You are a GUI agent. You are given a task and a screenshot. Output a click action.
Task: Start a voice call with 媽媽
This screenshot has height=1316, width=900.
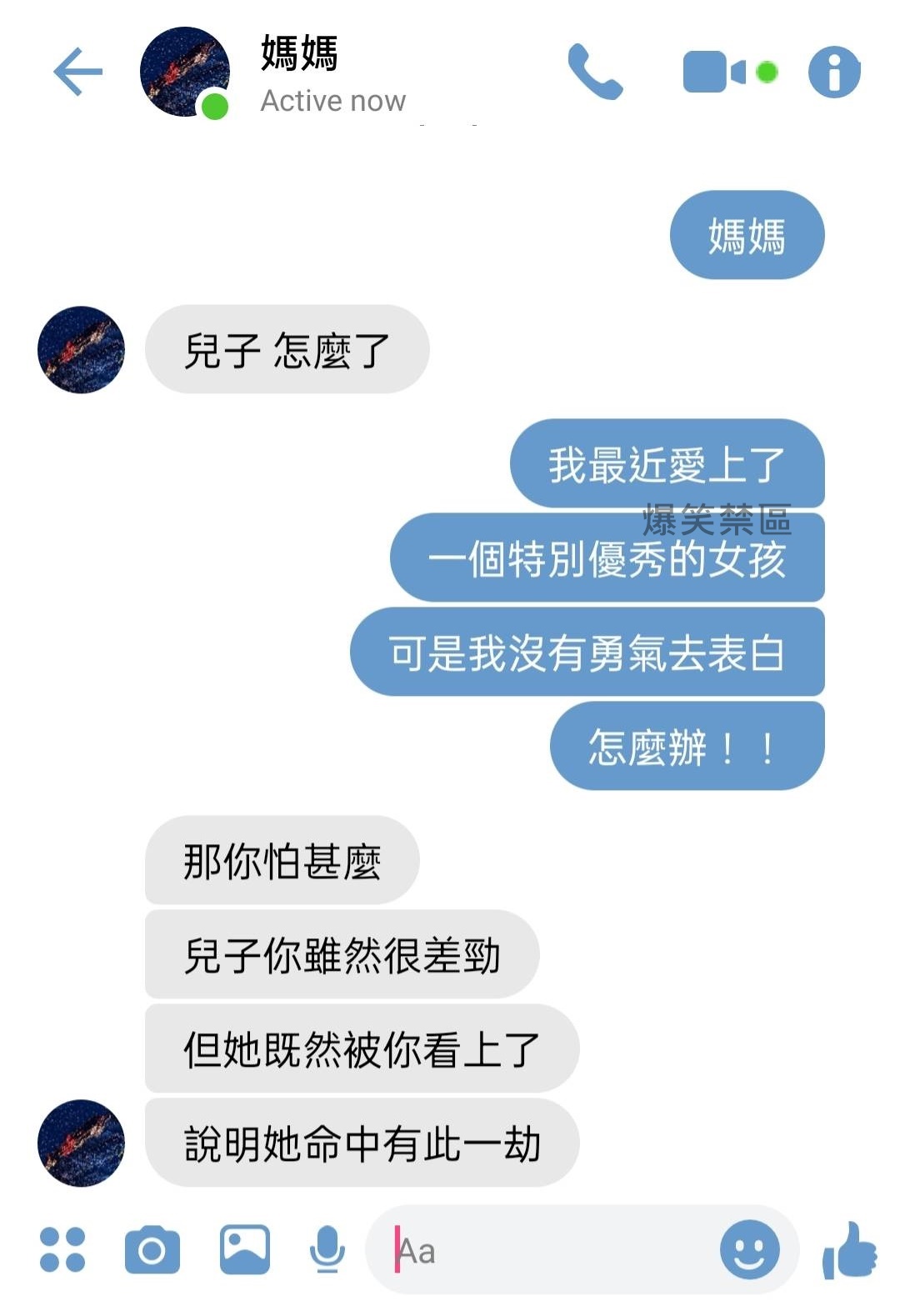click(x=595, y=73)
